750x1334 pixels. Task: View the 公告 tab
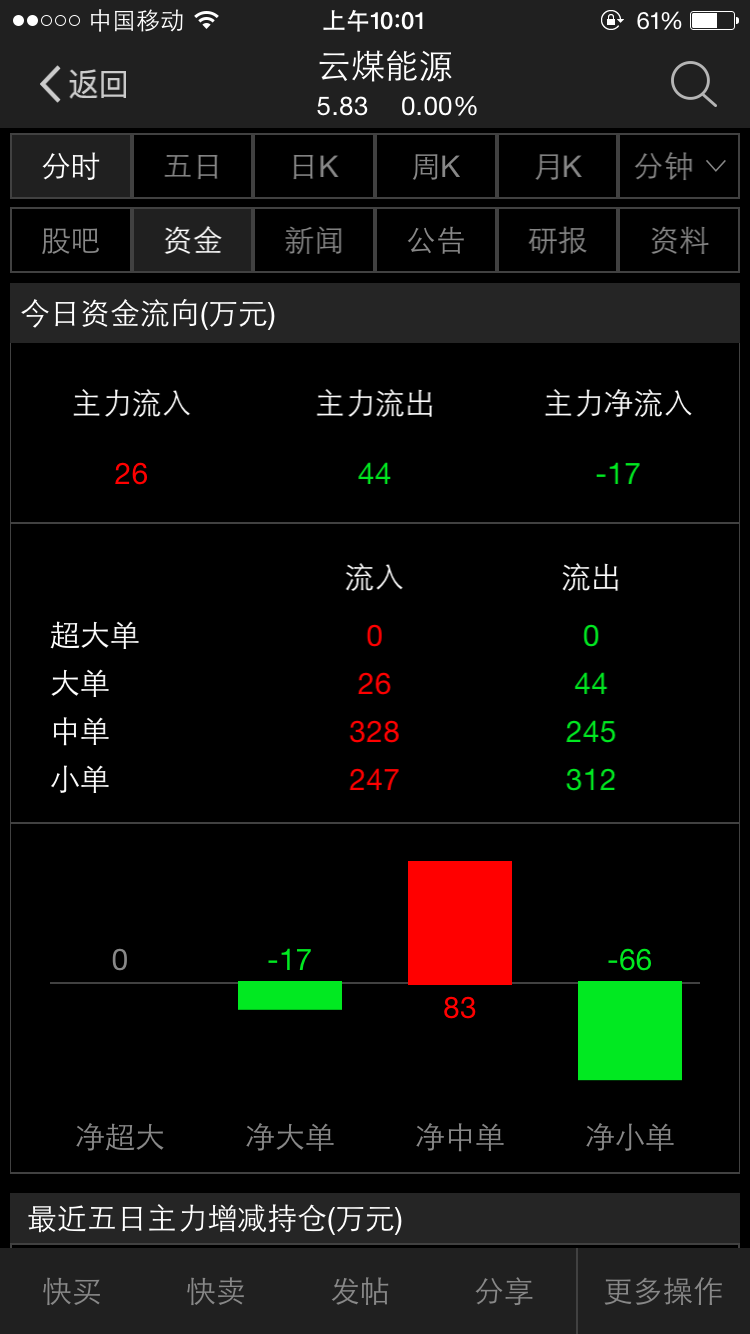pos(436,240)
